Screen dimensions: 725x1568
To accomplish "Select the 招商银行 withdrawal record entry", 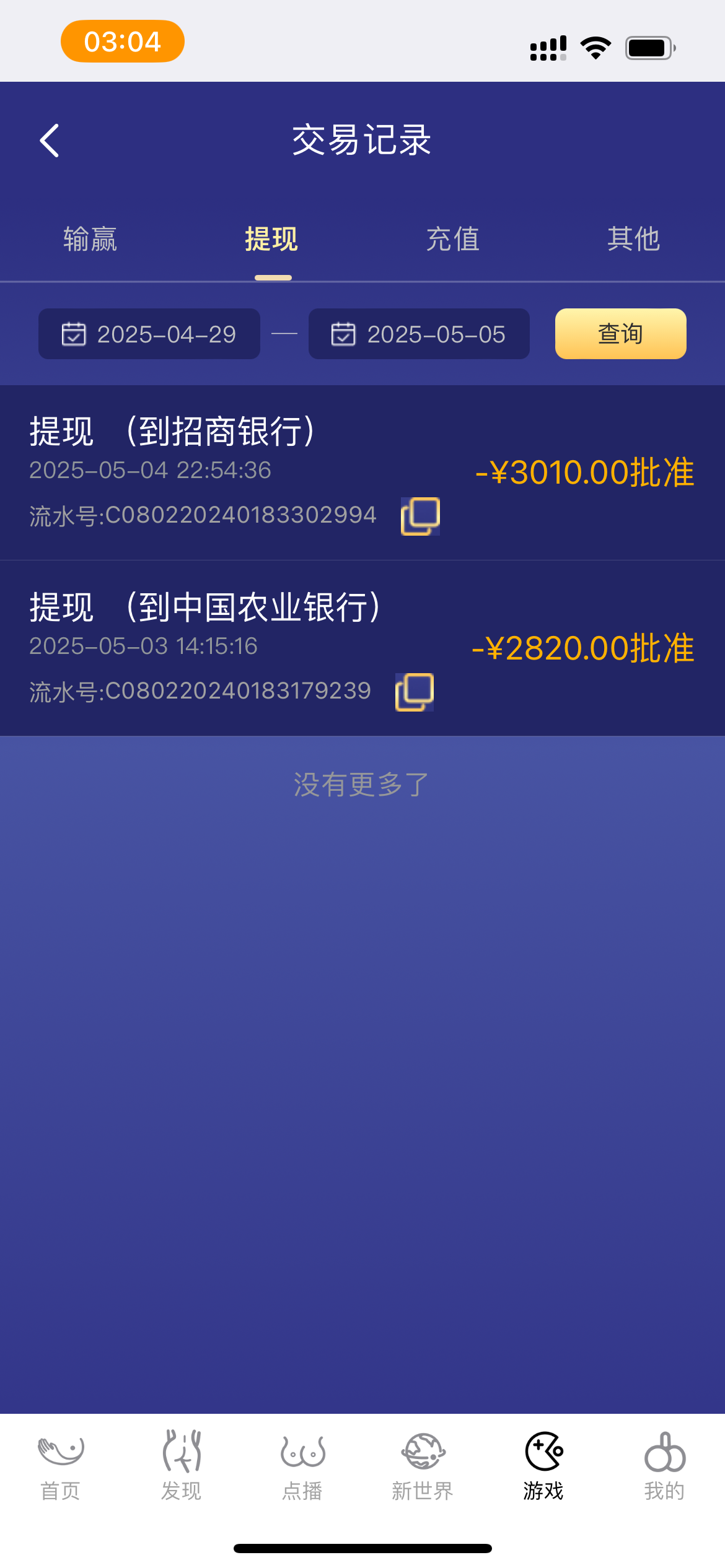I will pyautogui.click(x=248, y=471).
